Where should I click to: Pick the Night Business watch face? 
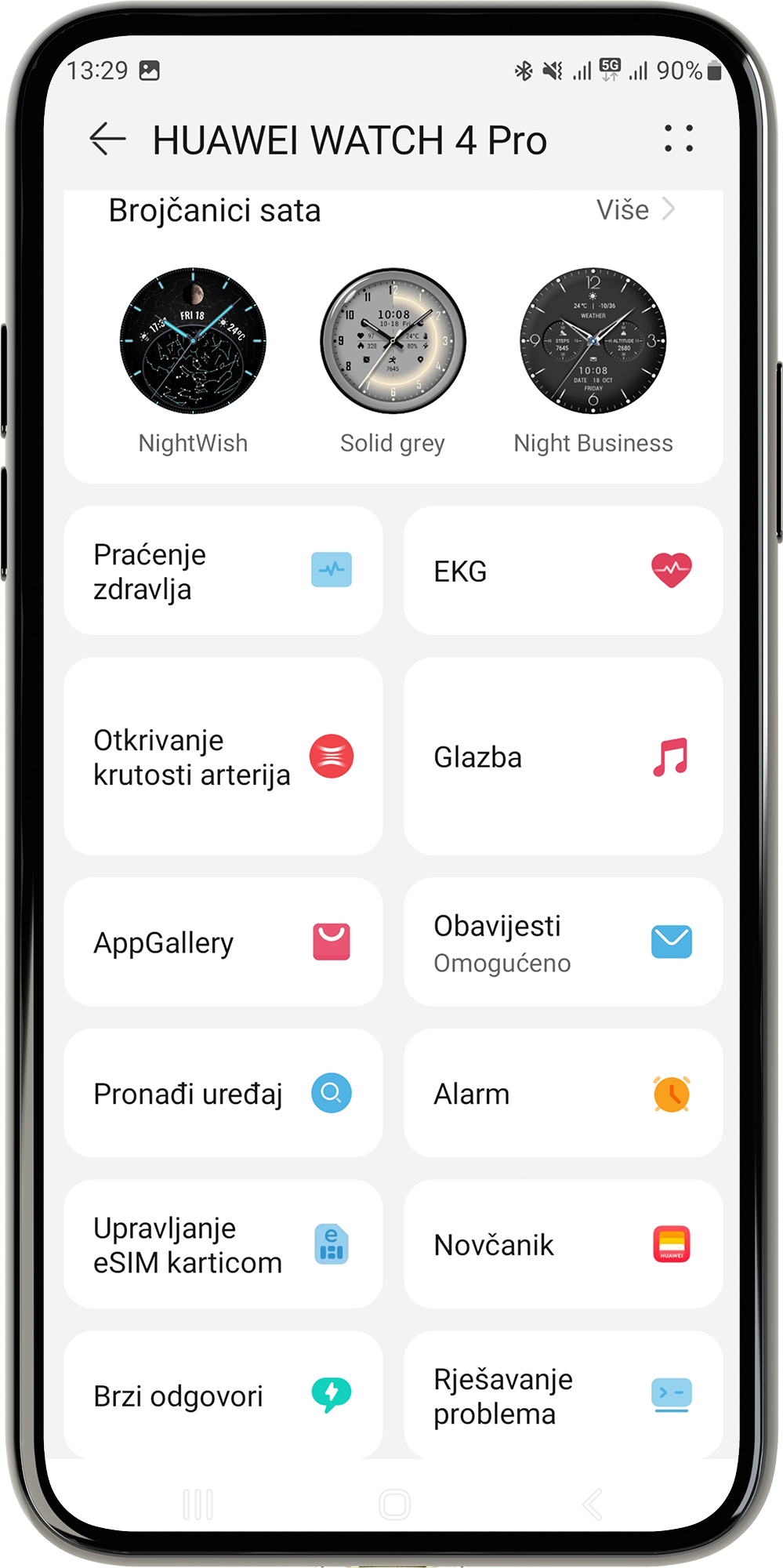(593, 342)
